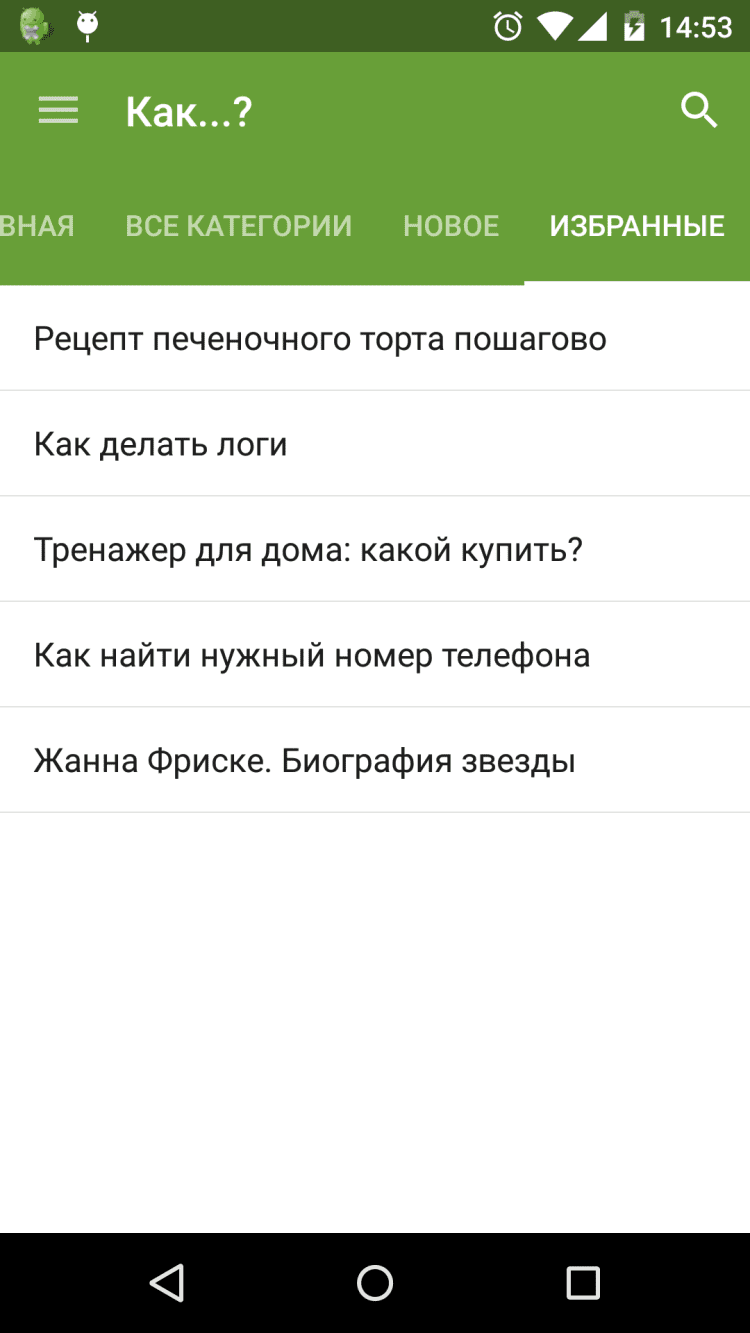Open Рецепт печеночного торта пошагово
Screen dimensions: 750x1333
(320, 339)
